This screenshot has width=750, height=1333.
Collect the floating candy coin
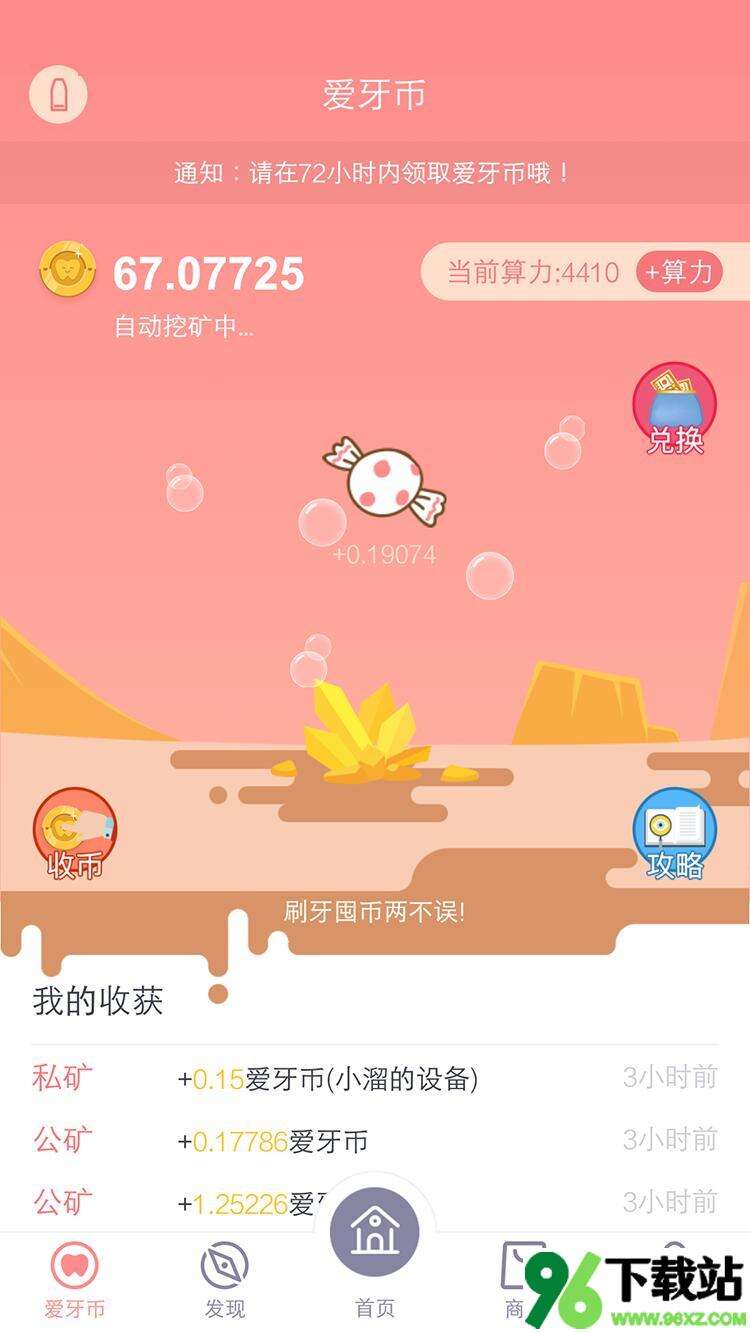point(385,482)
